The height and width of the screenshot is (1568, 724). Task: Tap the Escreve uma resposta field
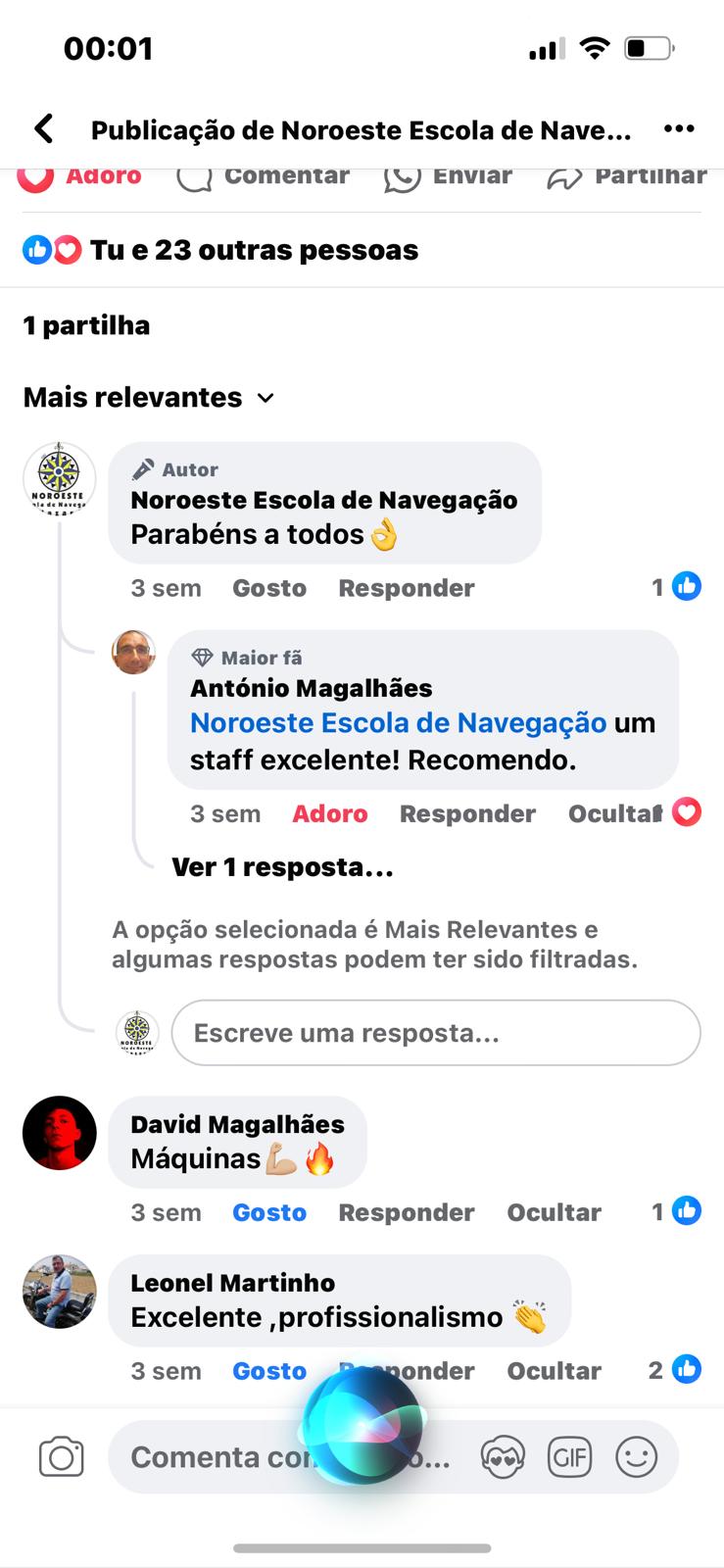point(435,1033)
